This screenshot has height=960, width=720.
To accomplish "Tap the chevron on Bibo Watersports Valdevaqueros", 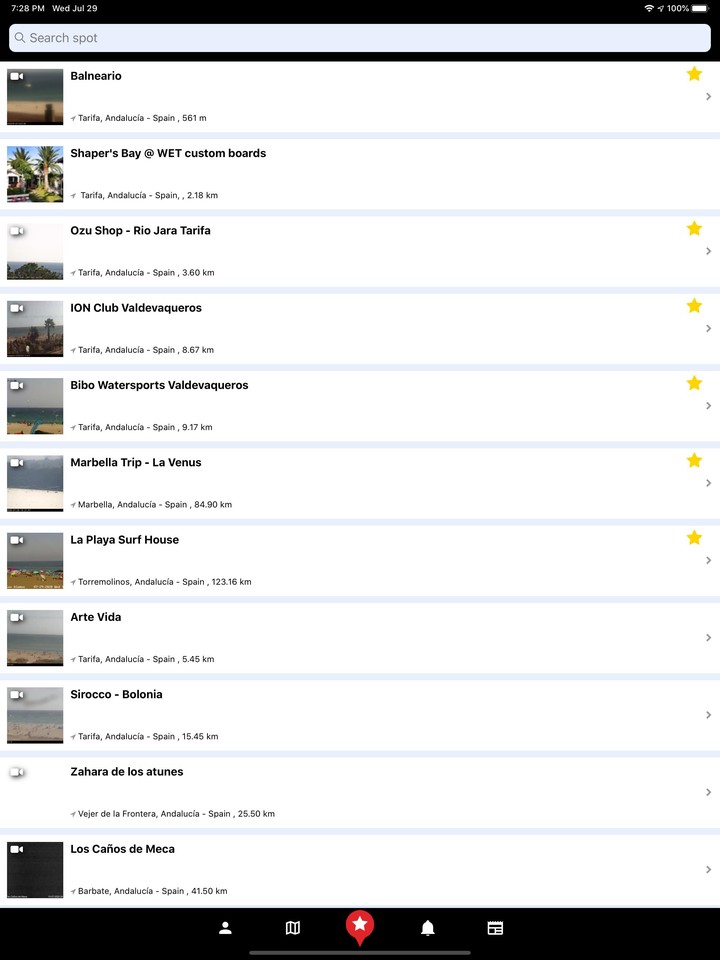I will (x=708, y=405).
